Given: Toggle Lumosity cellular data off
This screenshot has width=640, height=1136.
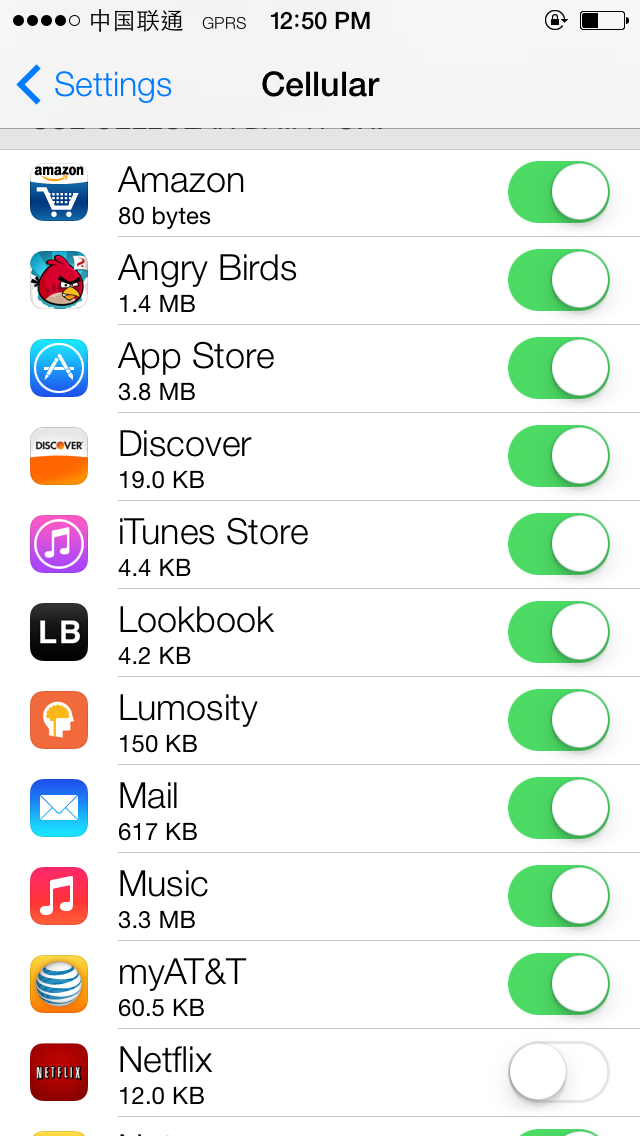Looking at the screenshot, I should pyautogui.click(x=558, y=720).
